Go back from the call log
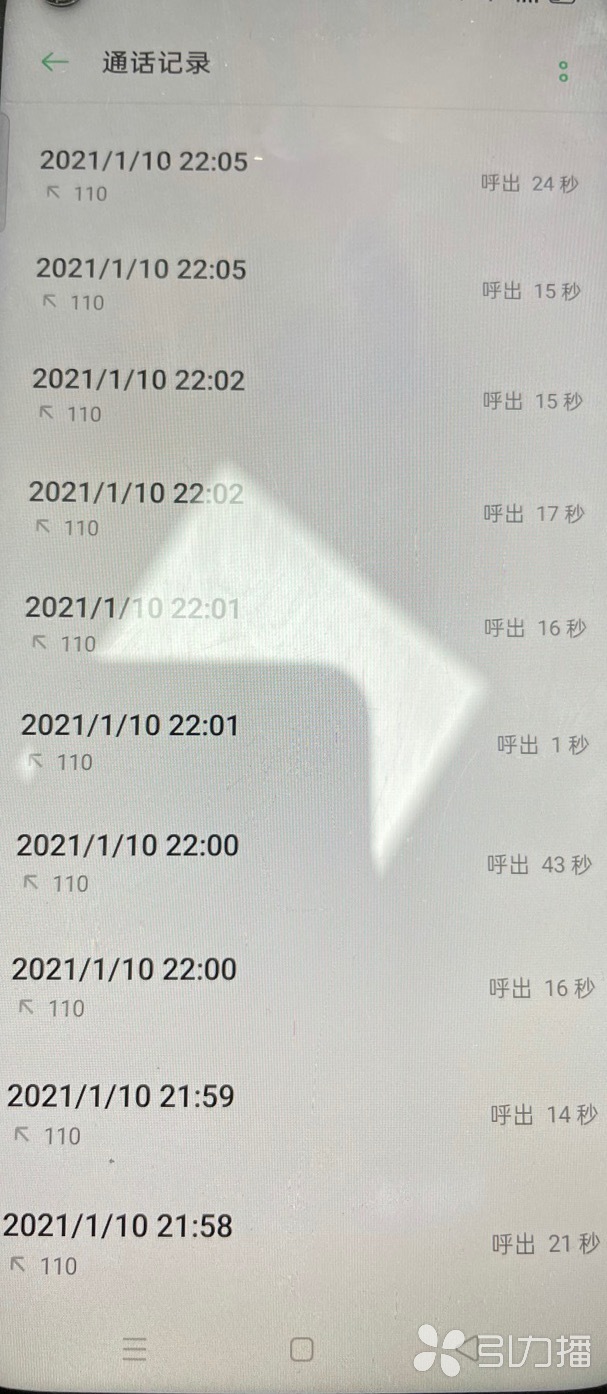607x1394 pixels. click(x=54, y=62)
